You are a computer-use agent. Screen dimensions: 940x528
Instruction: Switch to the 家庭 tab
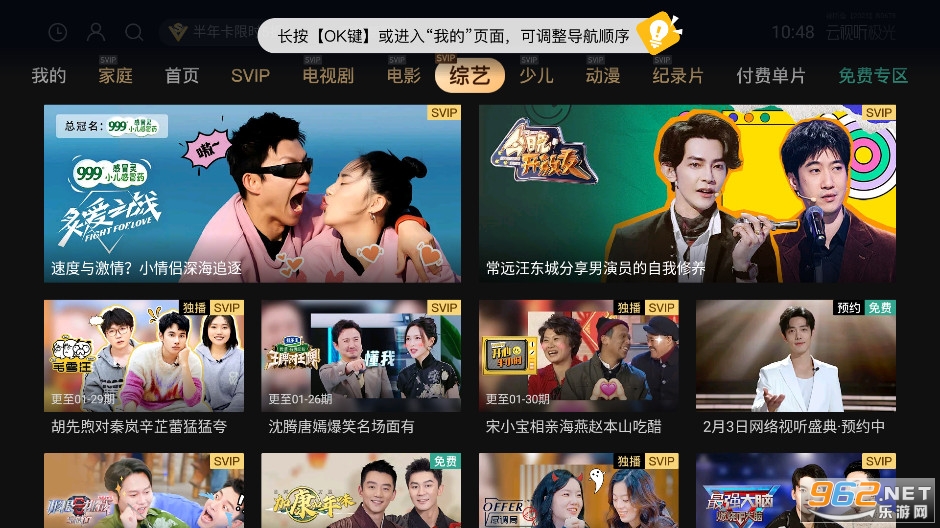(x=115, y=76)
